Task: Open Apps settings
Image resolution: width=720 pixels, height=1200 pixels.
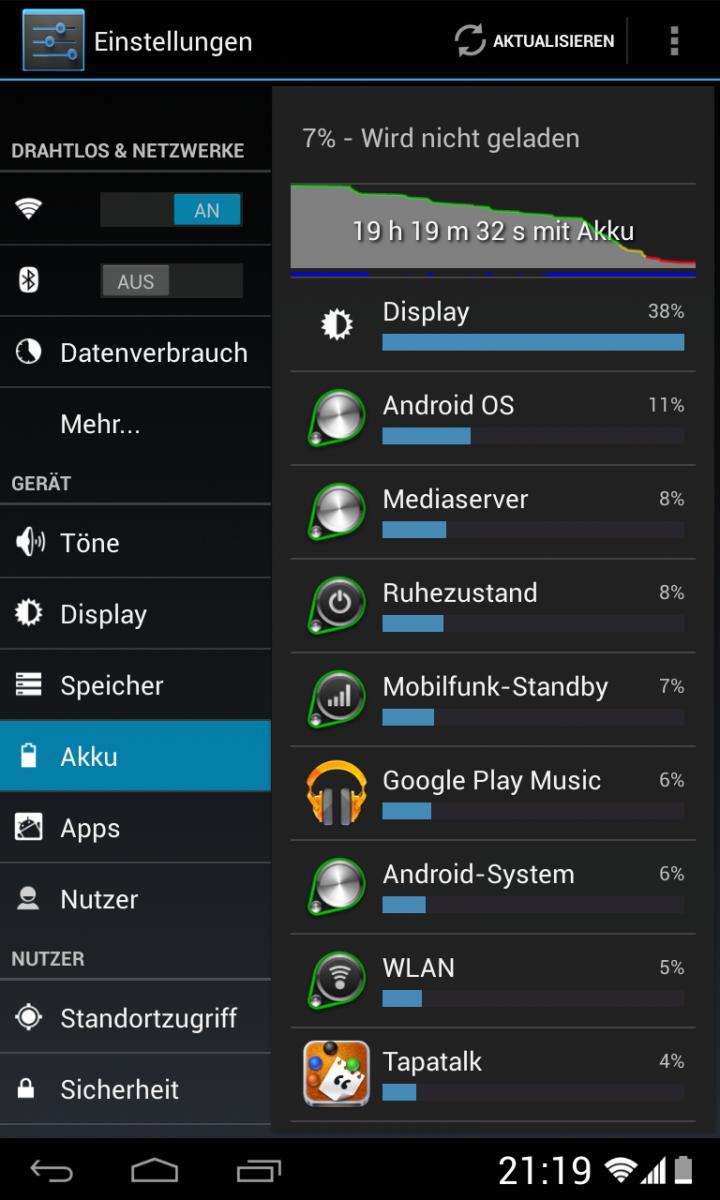Action: point(135,828)
